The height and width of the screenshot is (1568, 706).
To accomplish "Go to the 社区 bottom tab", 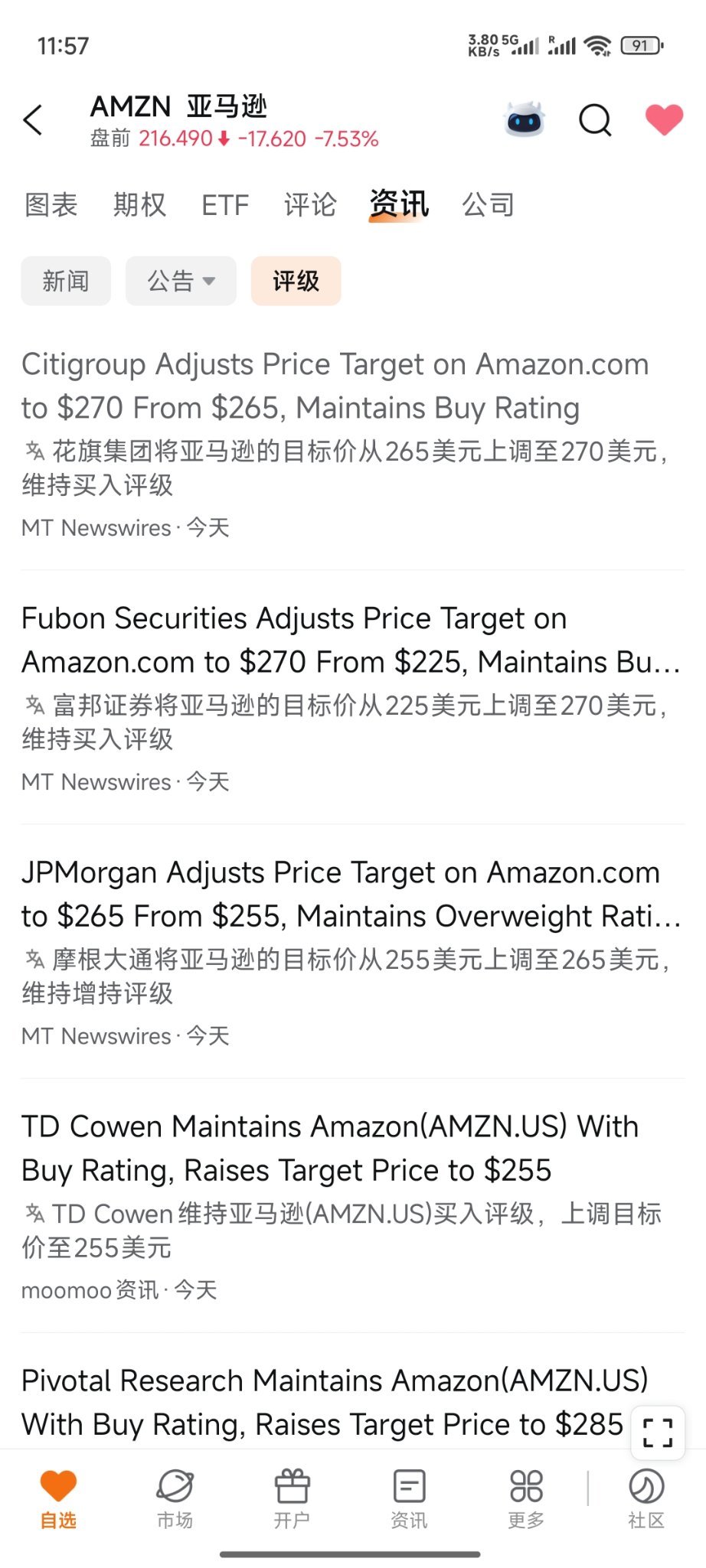I will point(646,1498).
